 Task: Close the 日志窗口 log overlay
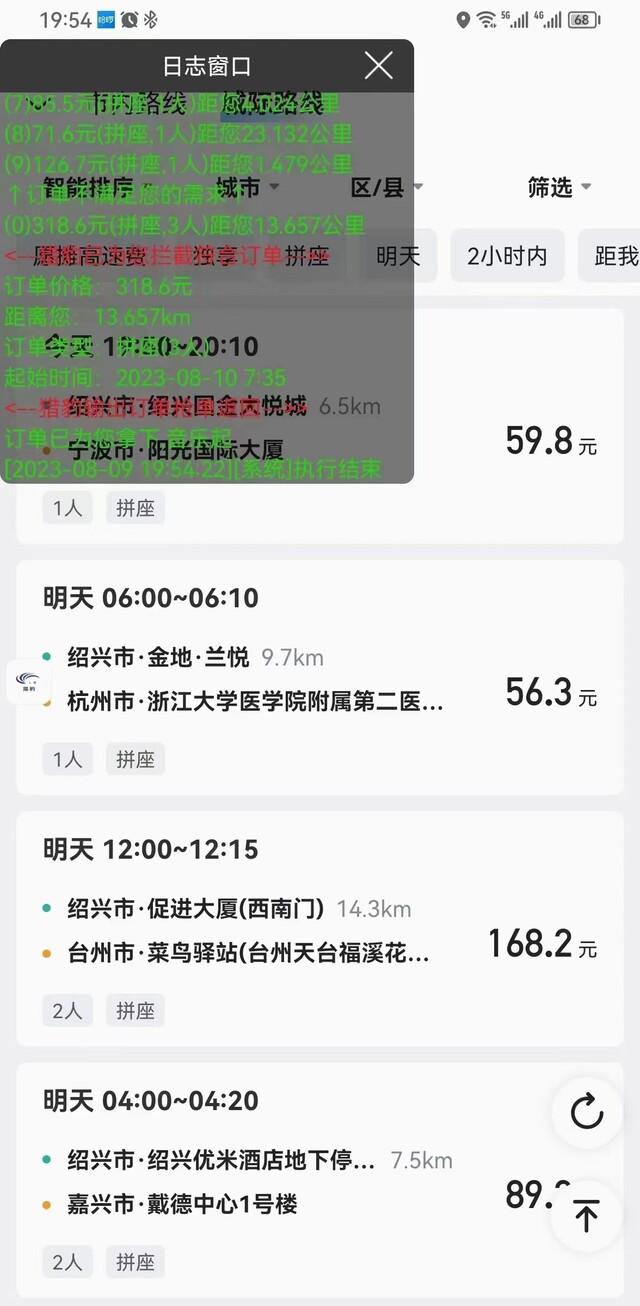pos(379,66)
